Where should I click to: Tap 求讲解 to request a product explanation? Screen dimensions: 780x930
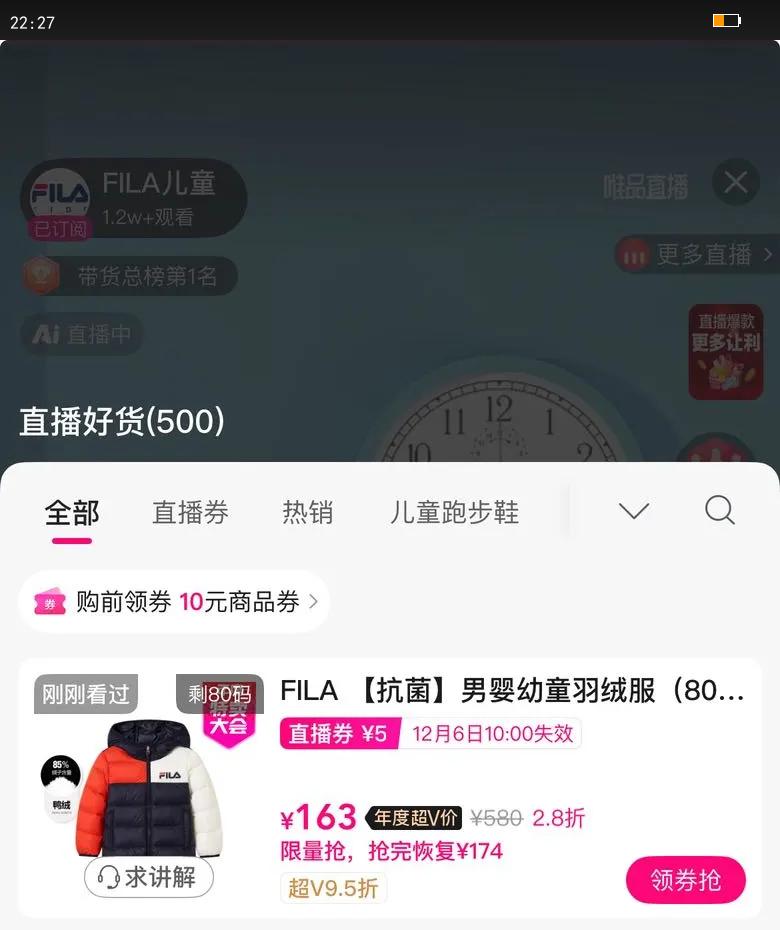pyautogui.click(x=150, y=877)
